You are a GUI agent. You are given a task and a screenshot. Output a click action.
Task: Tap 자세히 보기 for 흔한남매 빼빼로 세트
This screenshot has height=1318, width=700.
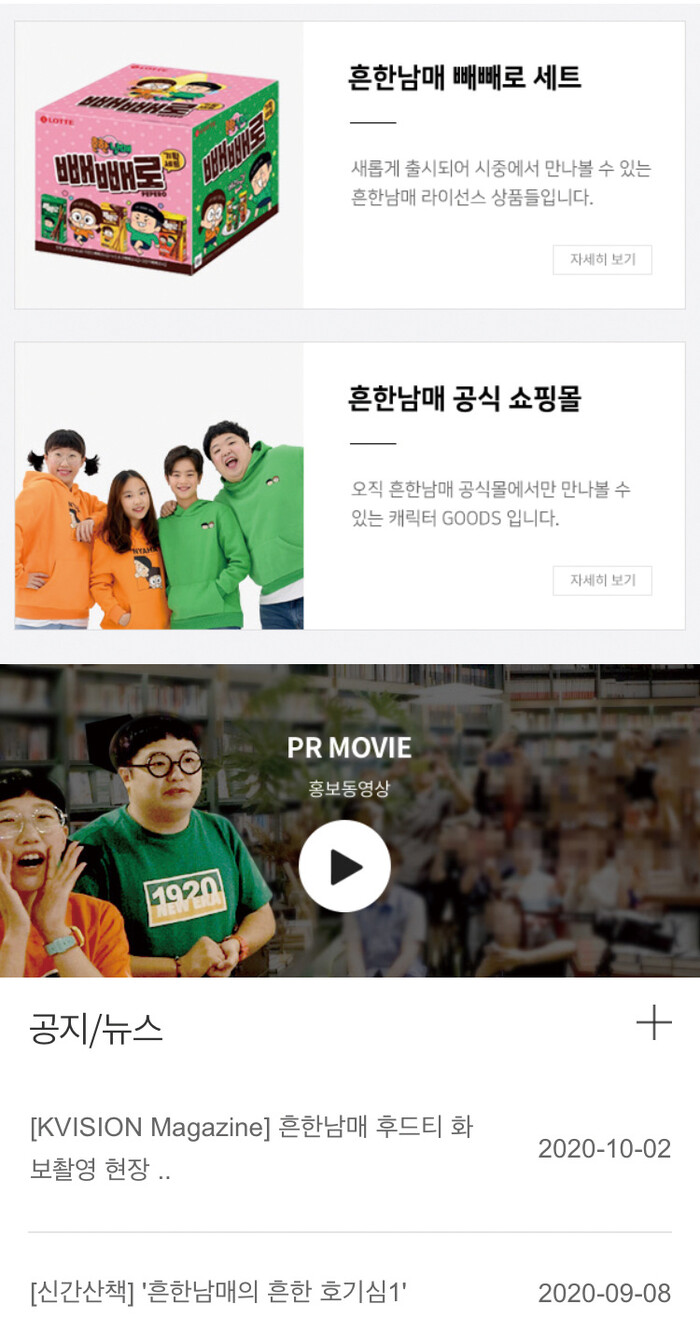[602, 260]
